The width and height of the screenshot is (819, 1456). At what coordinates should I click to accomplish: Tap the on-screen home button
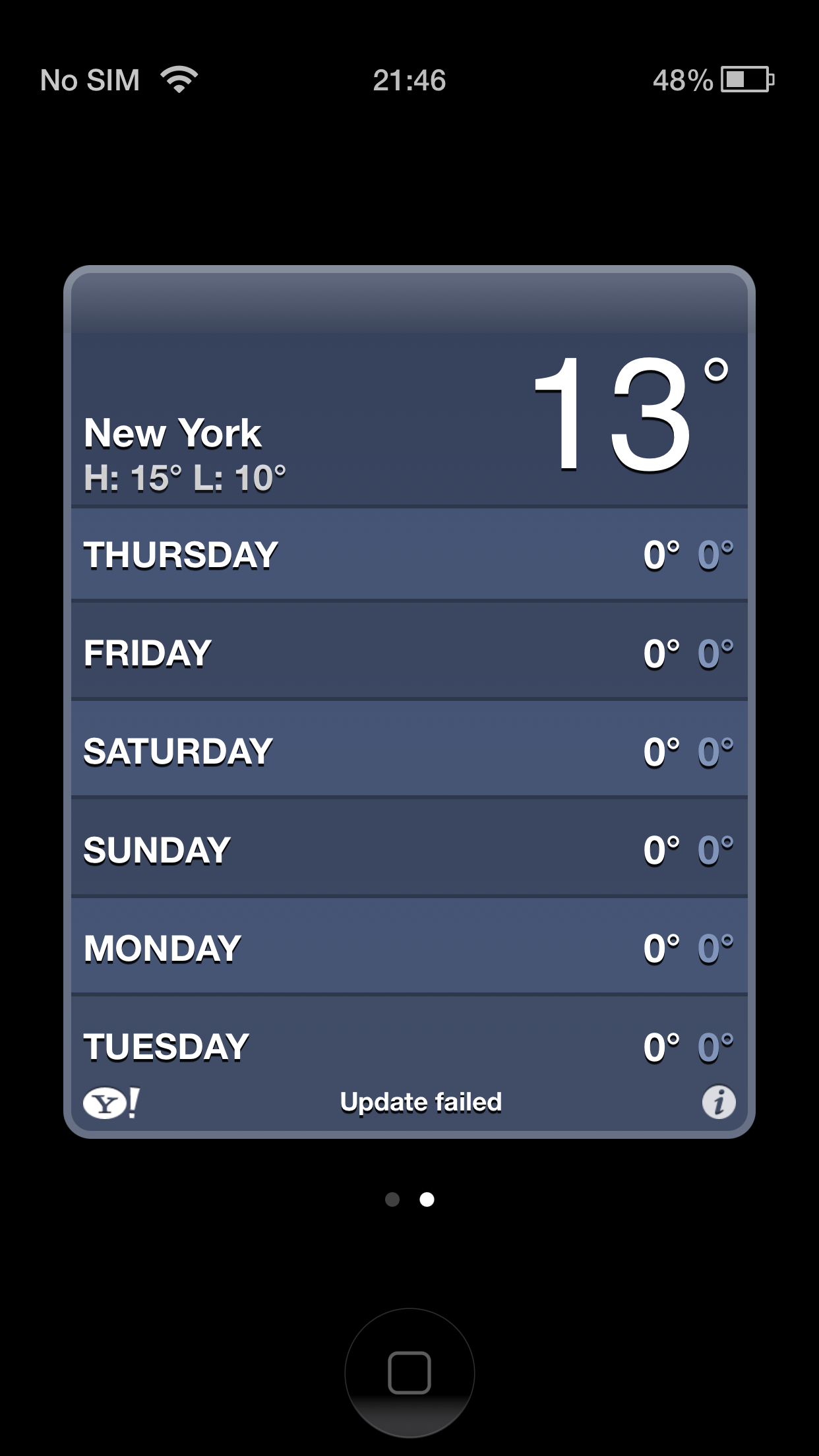click(x=409, y=1372)
